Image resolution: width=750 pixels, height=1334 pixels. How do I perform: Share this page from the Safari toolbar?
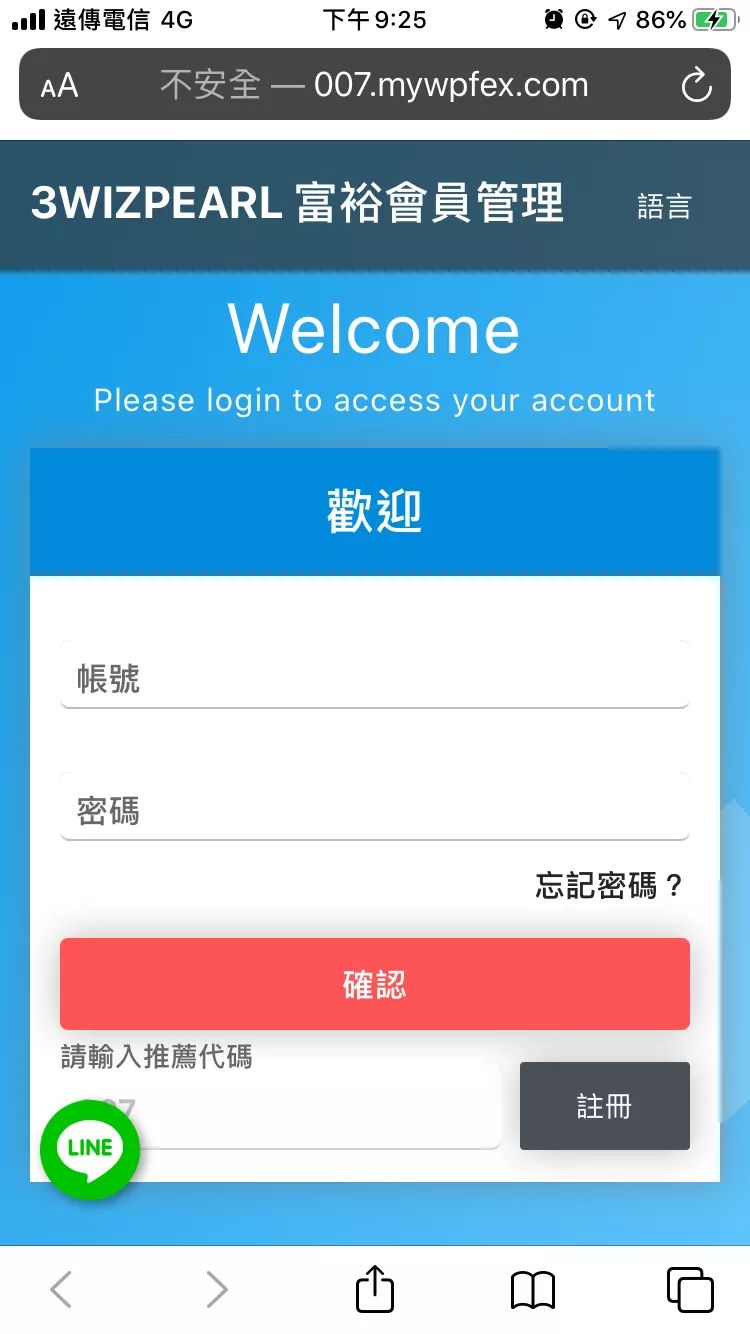(x=375, y=1289)
